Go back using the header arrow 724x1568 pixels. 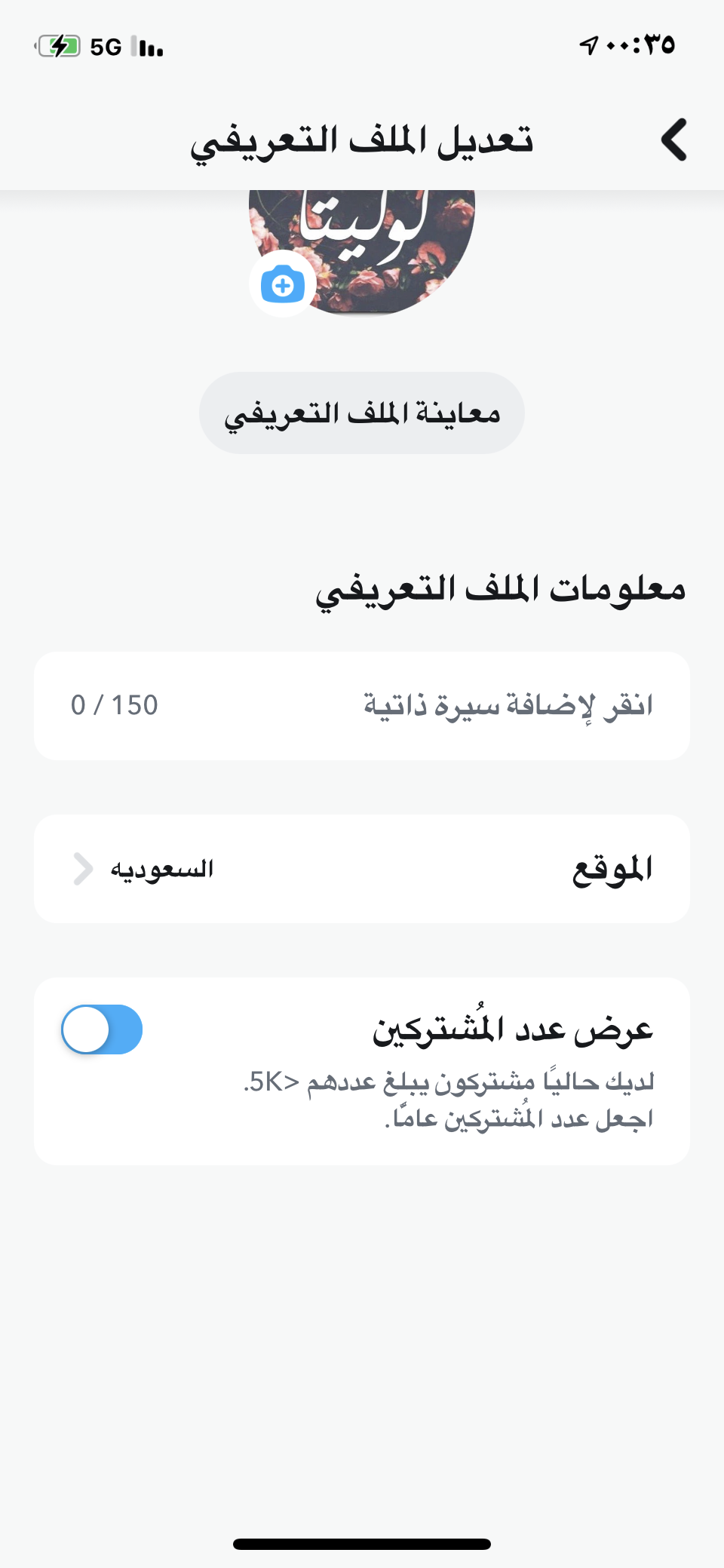pos(673,140)
